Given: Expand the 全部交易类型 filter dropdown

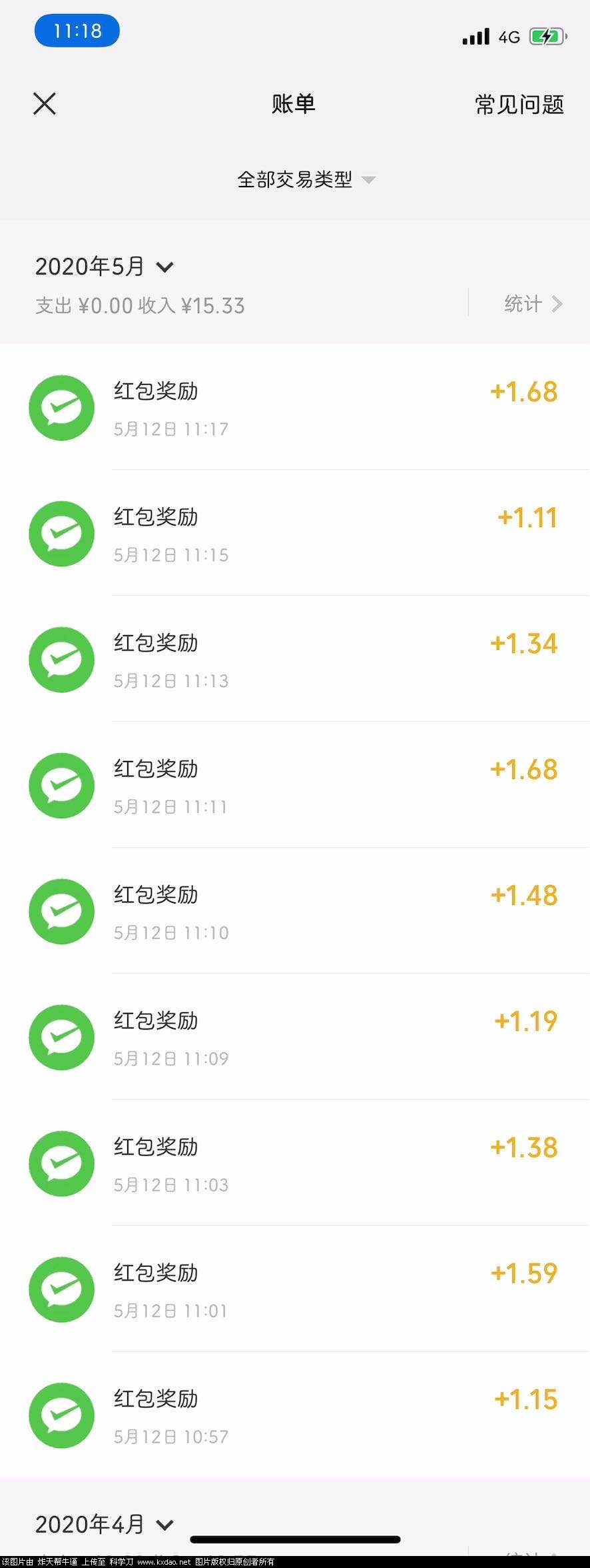Looking at the screenshot, I should click(306, 179).
